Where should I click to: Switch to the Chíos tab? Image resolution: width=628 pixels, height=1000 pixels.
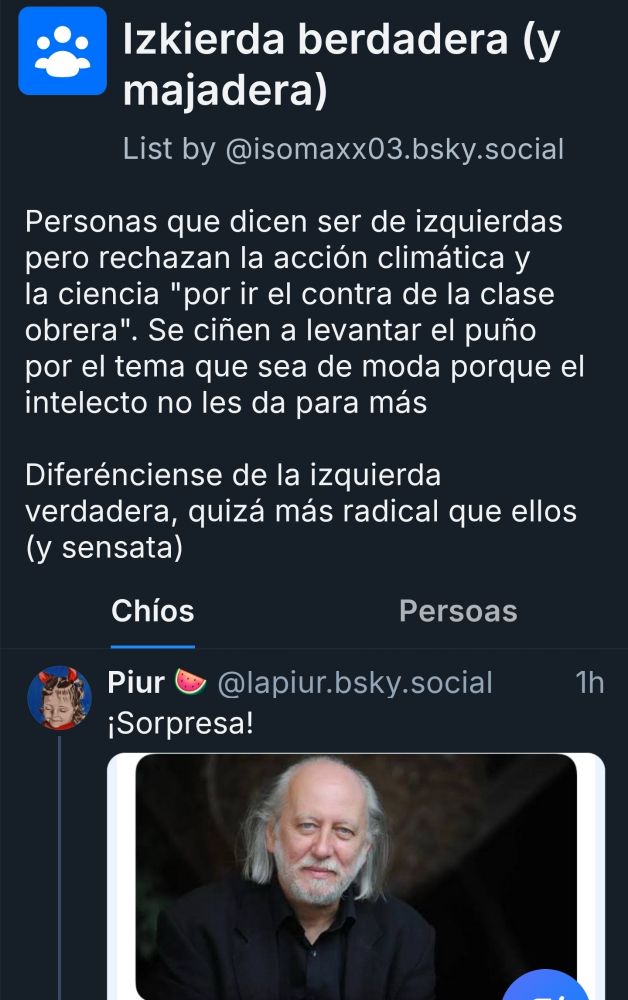152,611
